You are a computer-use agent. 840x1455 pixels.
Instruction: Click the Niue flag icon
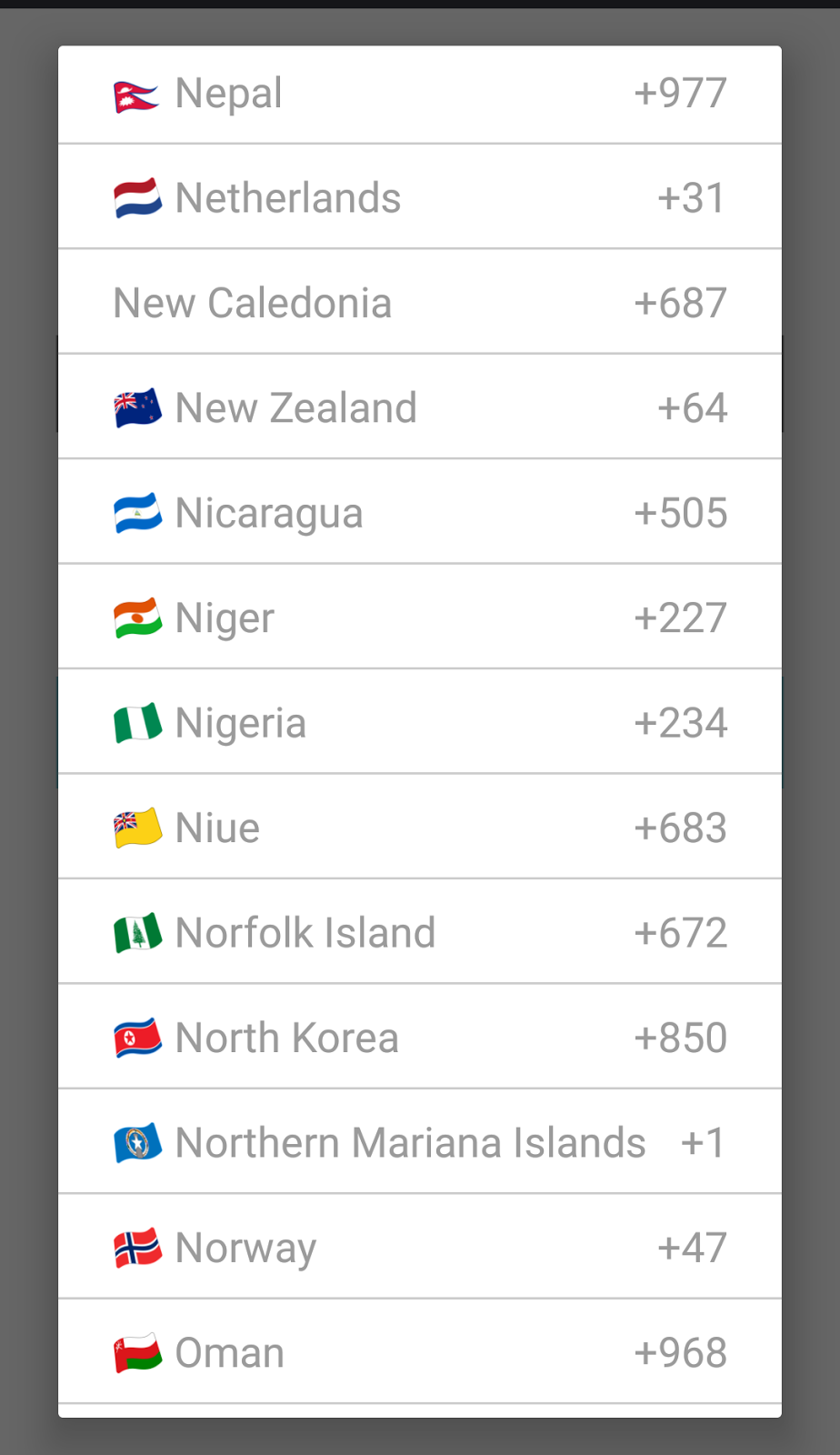click(x=136, y=827)
